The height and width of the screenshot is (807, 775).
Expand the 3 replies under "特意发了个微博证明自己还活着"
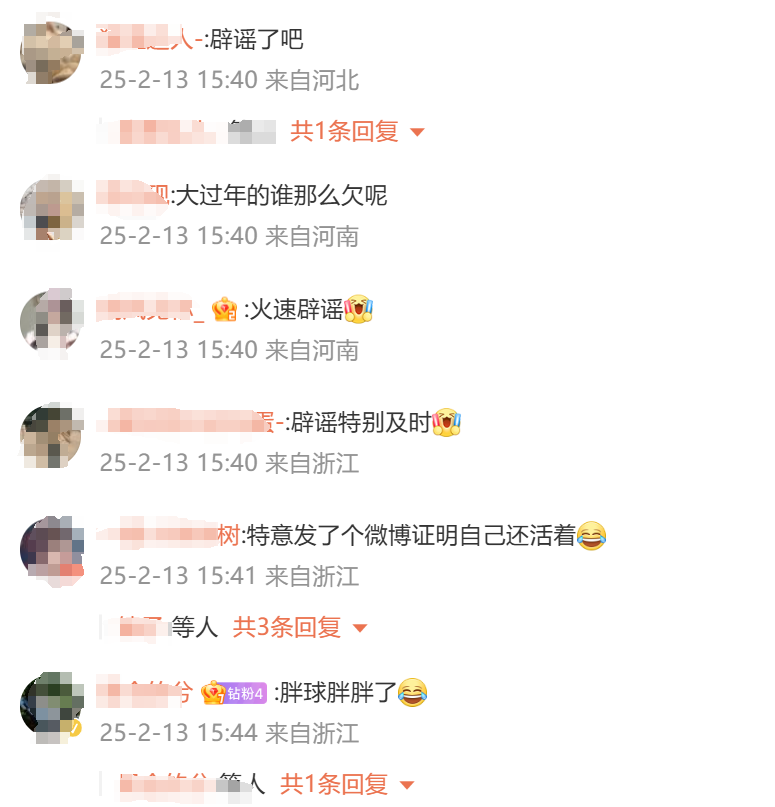(x=300, y=627)
